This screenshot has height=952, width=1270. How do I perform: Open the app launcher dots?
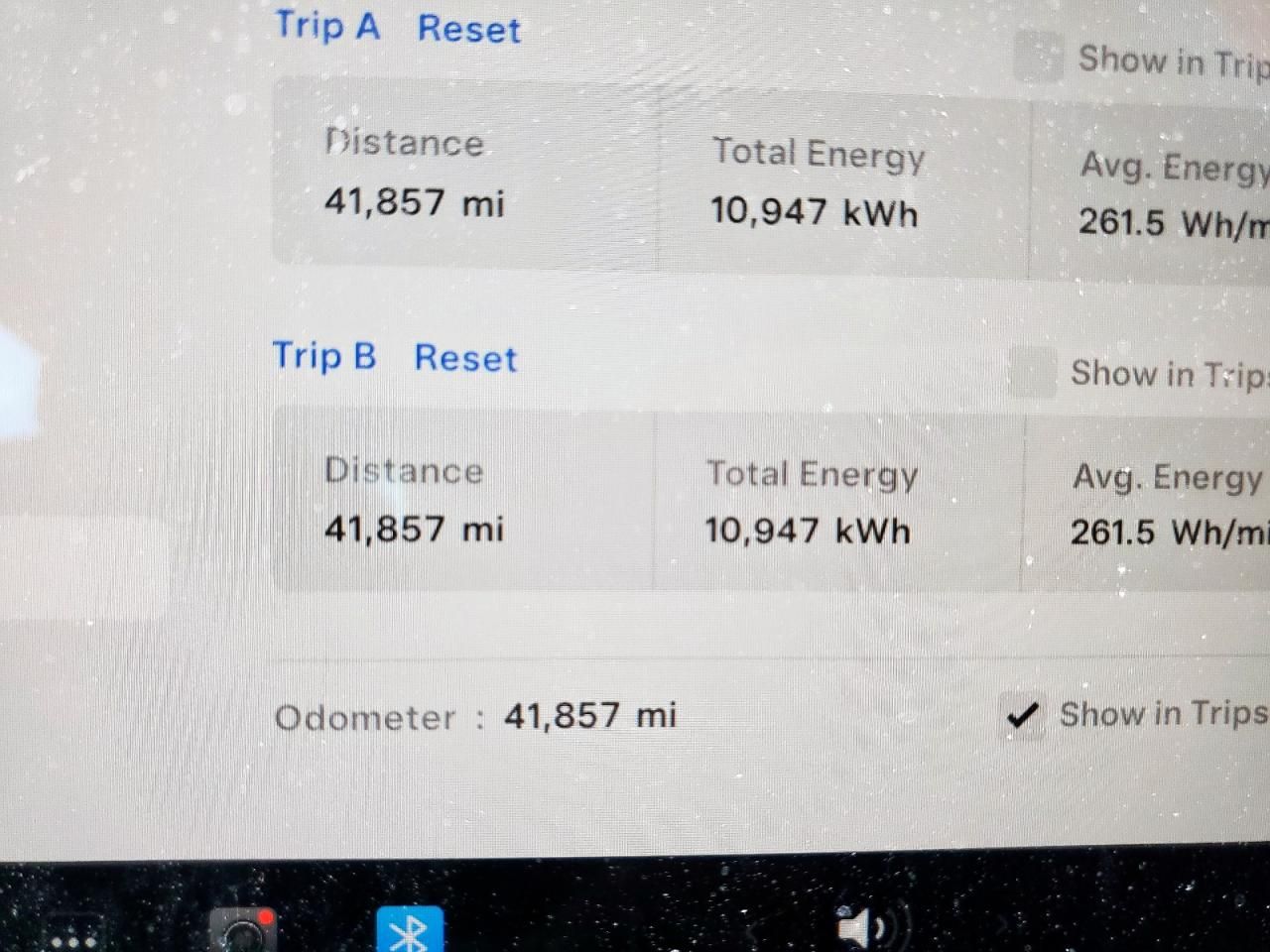[72, 937]
